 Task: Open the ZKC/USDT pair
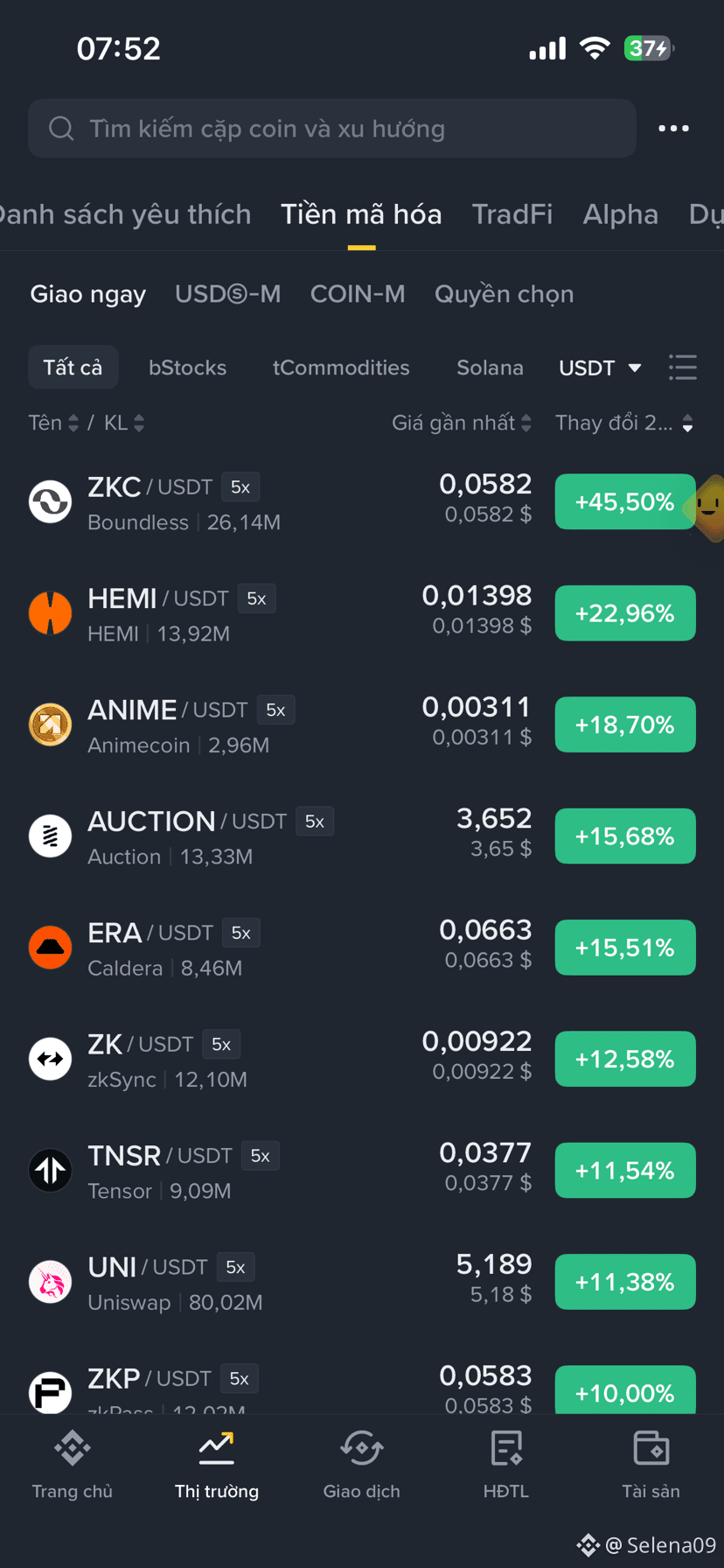pyautogui.click(x=362, y=503)
